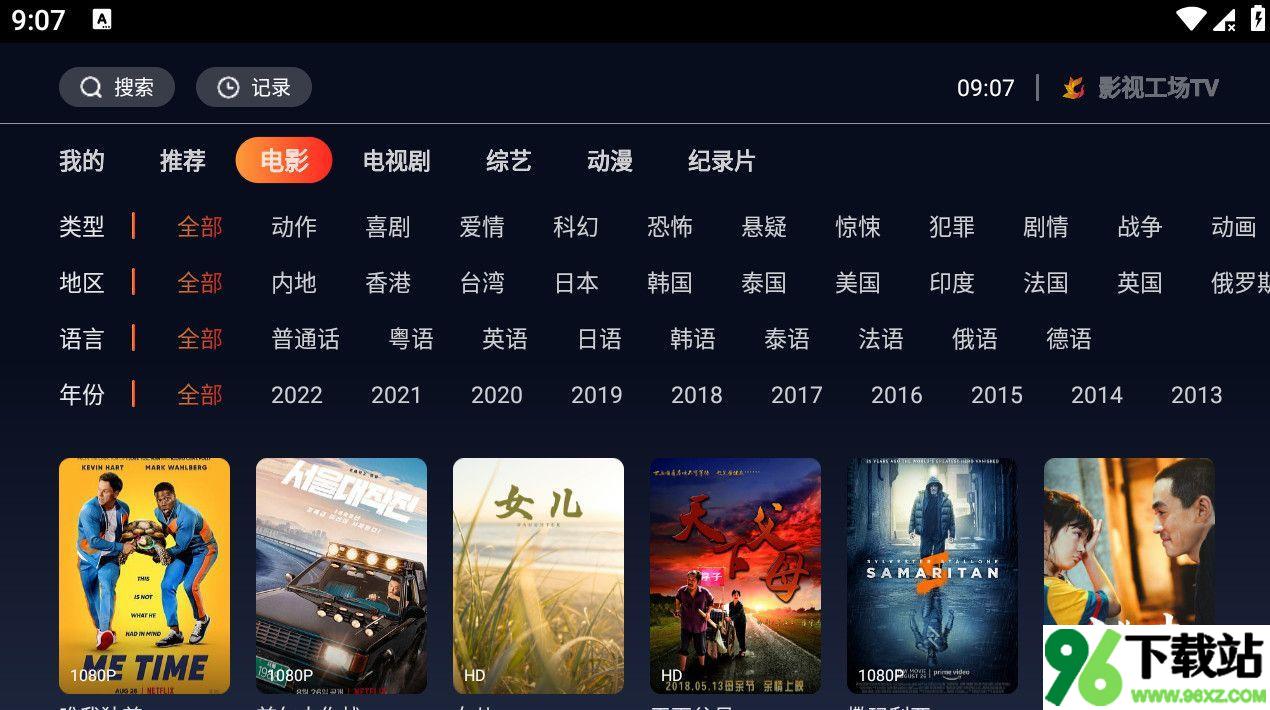
Task: Open the 纪录片 tab
Action: [x=721, y=161]
